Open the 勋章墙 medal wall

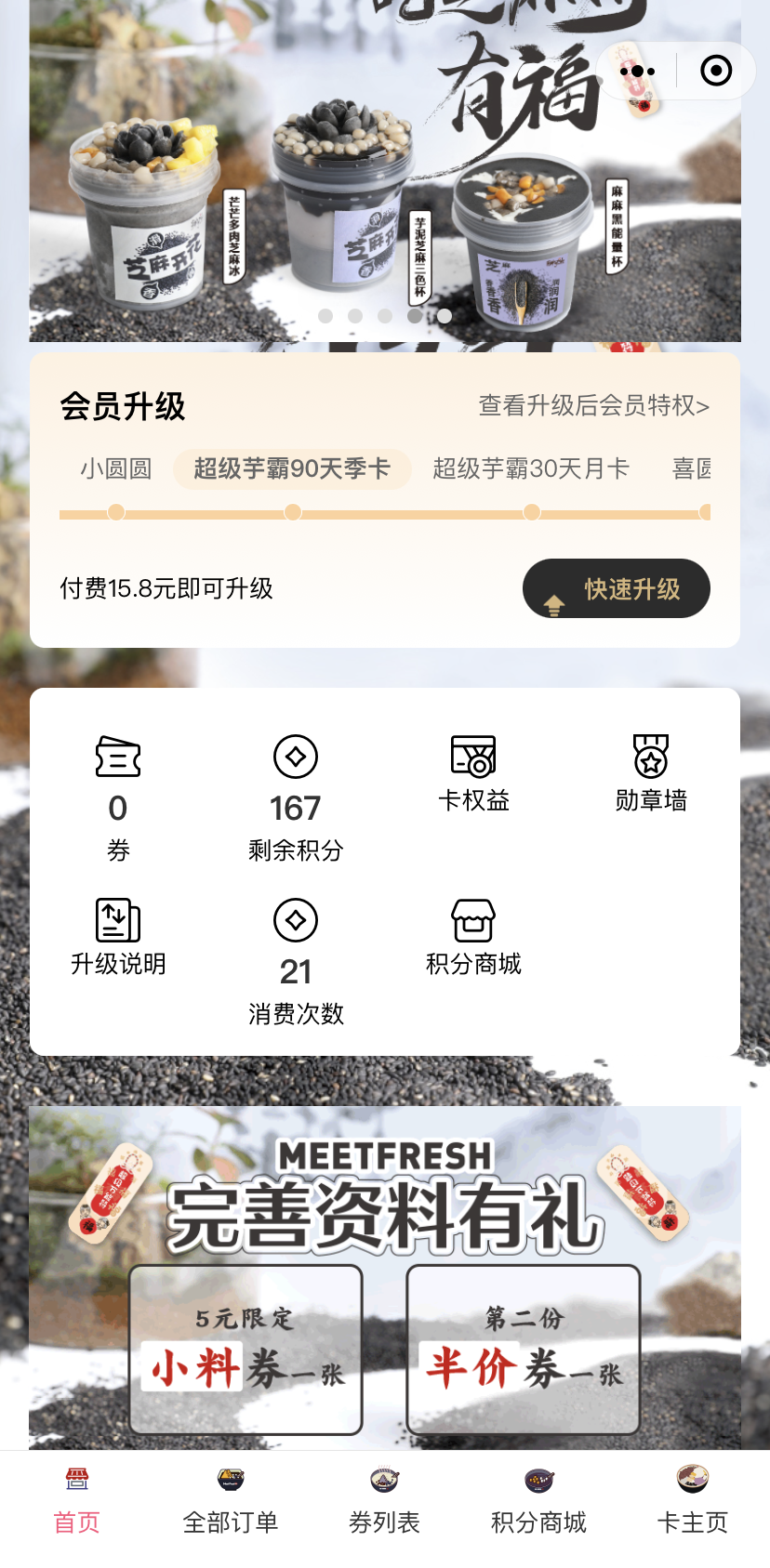click(651, 773)
